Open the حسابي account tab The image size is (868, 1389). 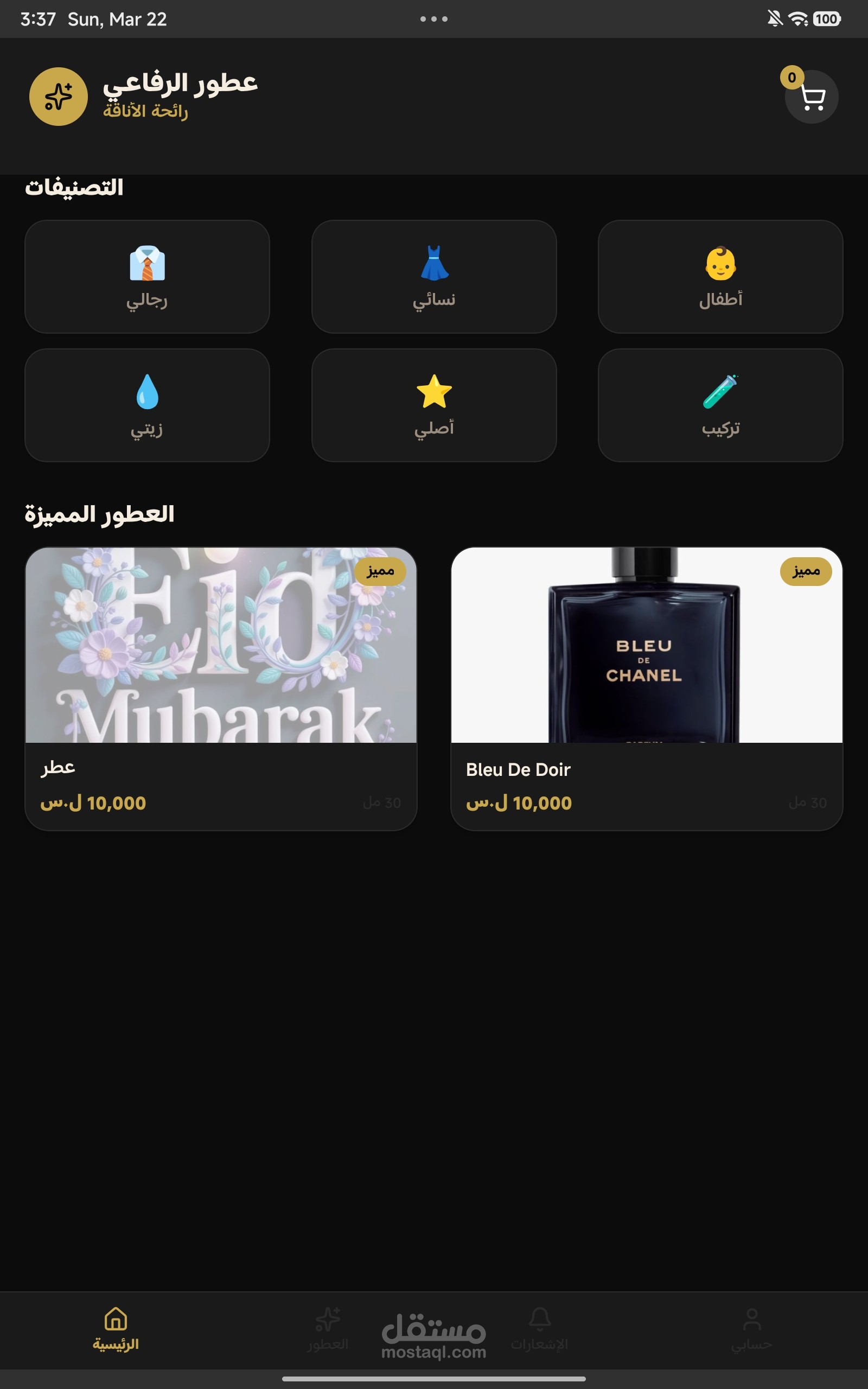(x=751, y=1329)
